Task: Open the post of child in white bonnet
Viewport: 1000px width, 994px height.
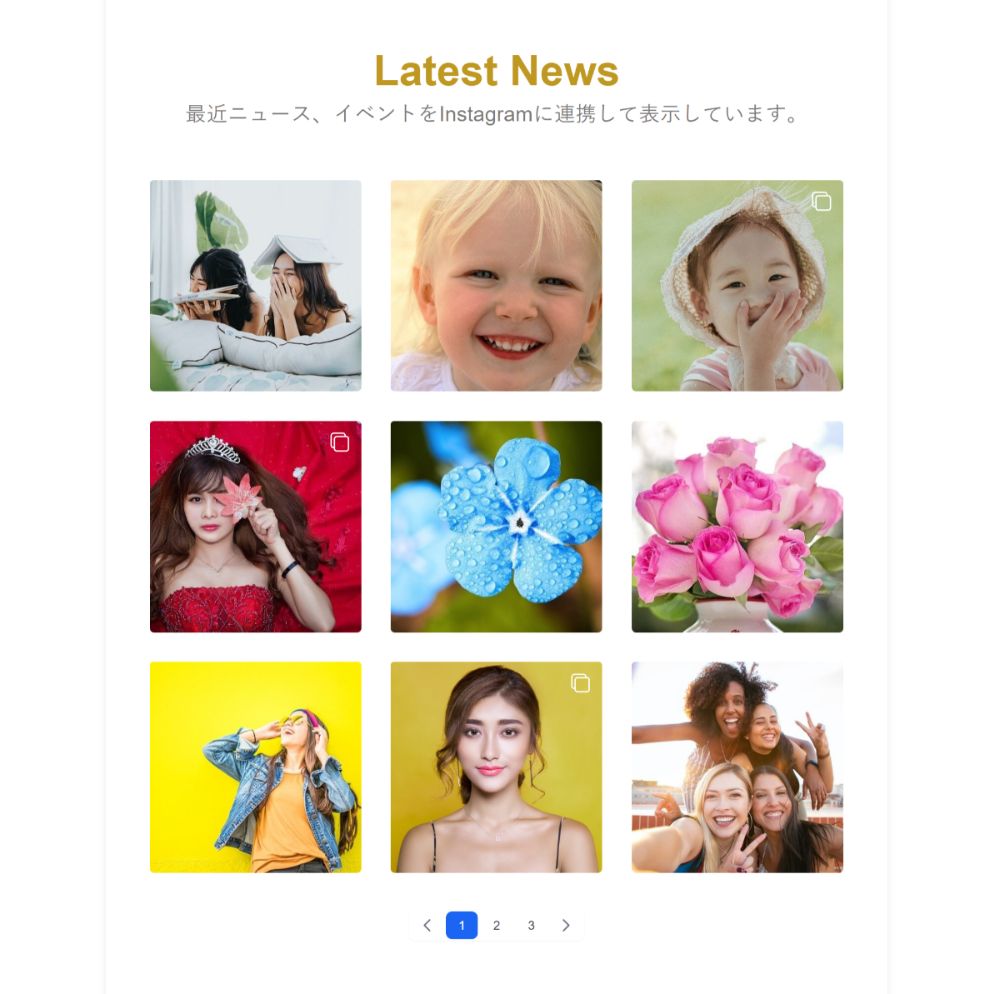Action: (737, 285)
